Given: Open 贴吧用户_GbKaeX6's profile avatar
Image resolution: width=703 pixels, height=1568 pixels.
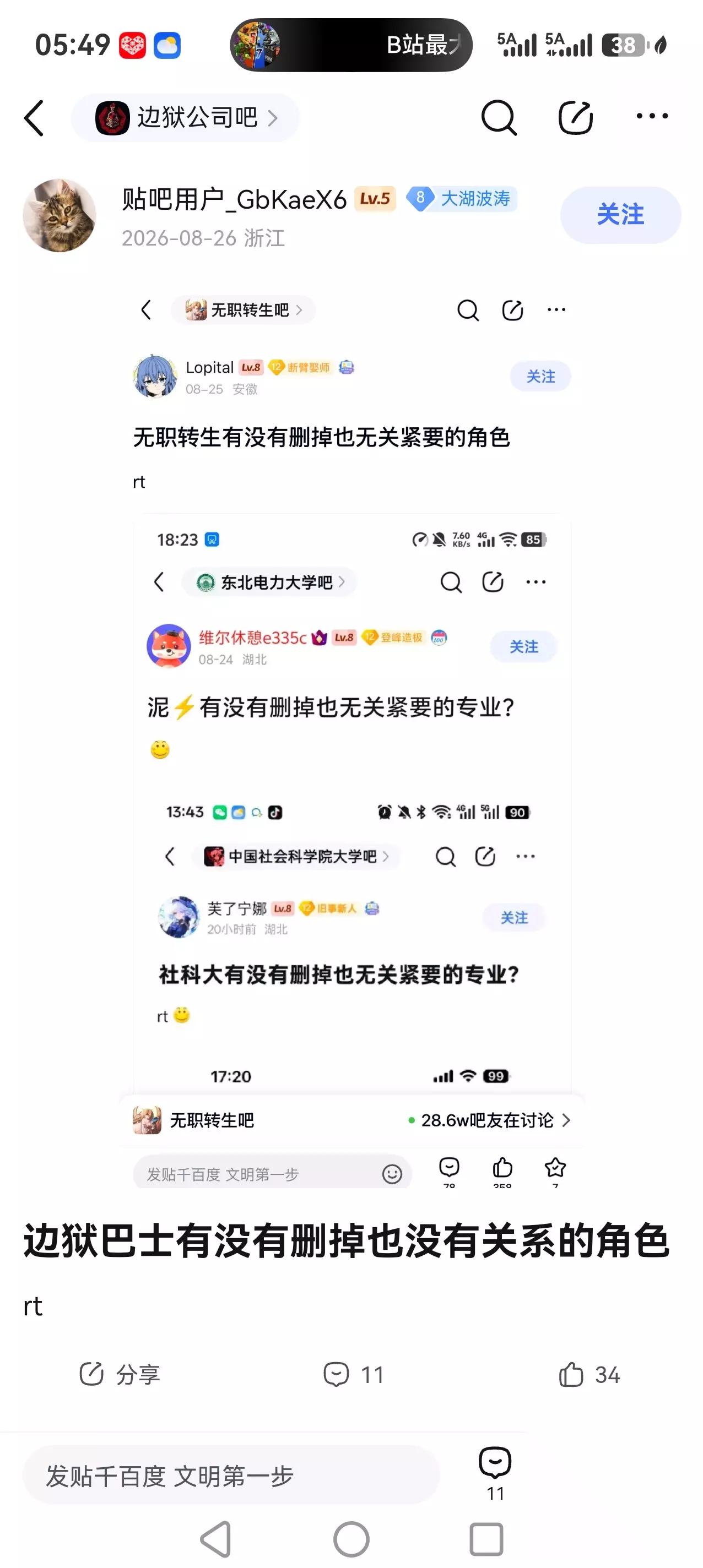Looking at the screenshot, I should click(x=59, y=215).
